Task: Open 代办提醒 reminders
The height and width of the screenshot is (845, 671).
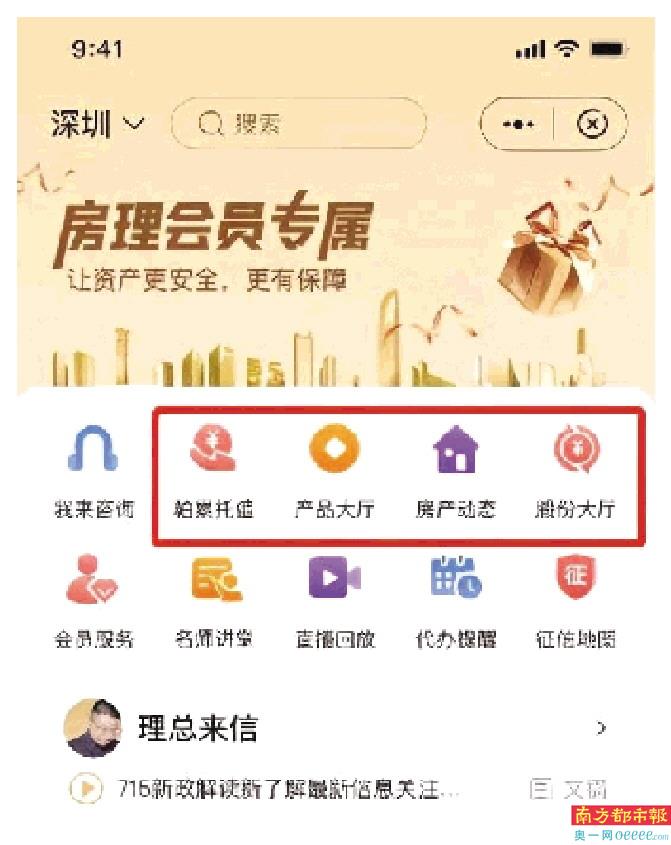Action: point(455,600)
